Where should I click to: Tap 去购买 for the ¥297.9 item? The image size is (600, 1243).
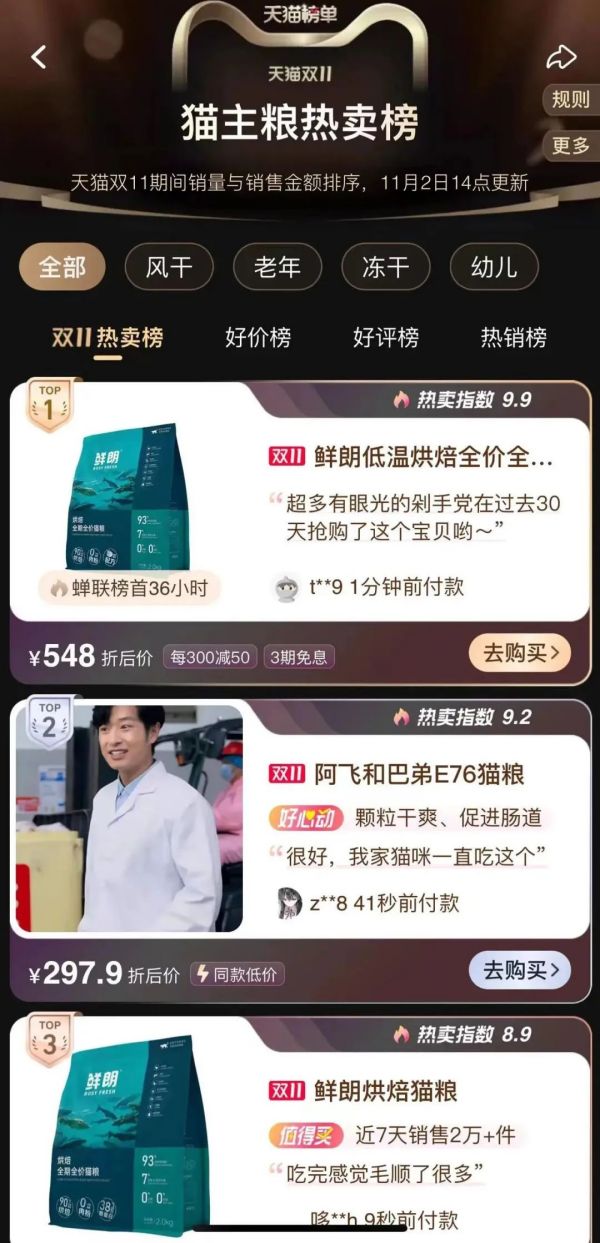pyautogui.click(x=519, y=970)
